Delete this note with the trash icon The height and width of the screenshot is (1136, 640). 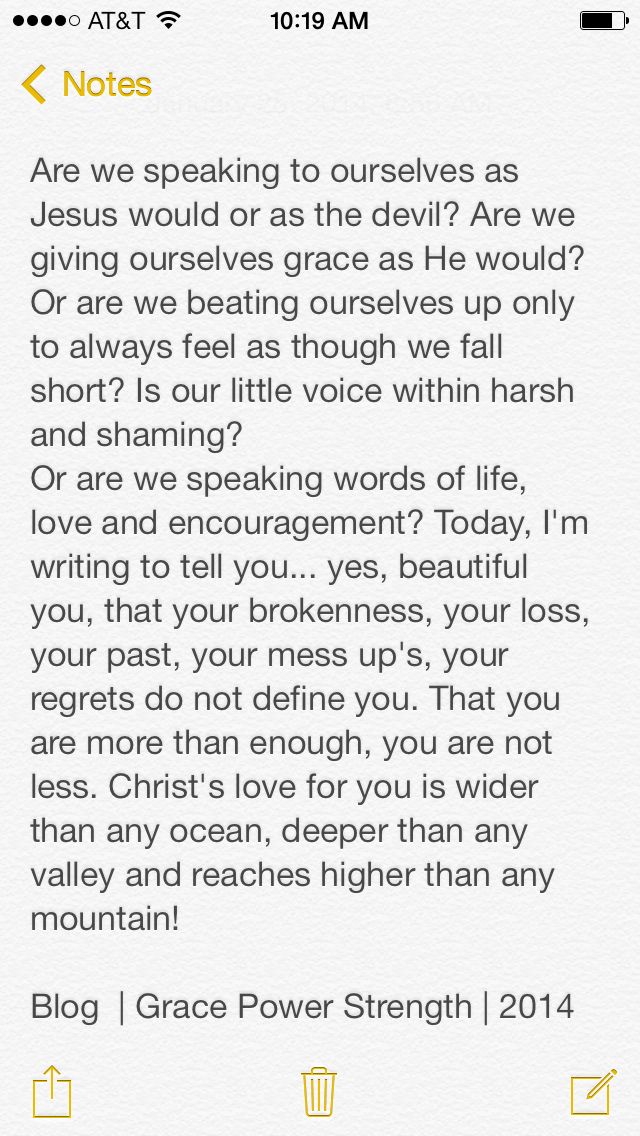click(319, 1089)
